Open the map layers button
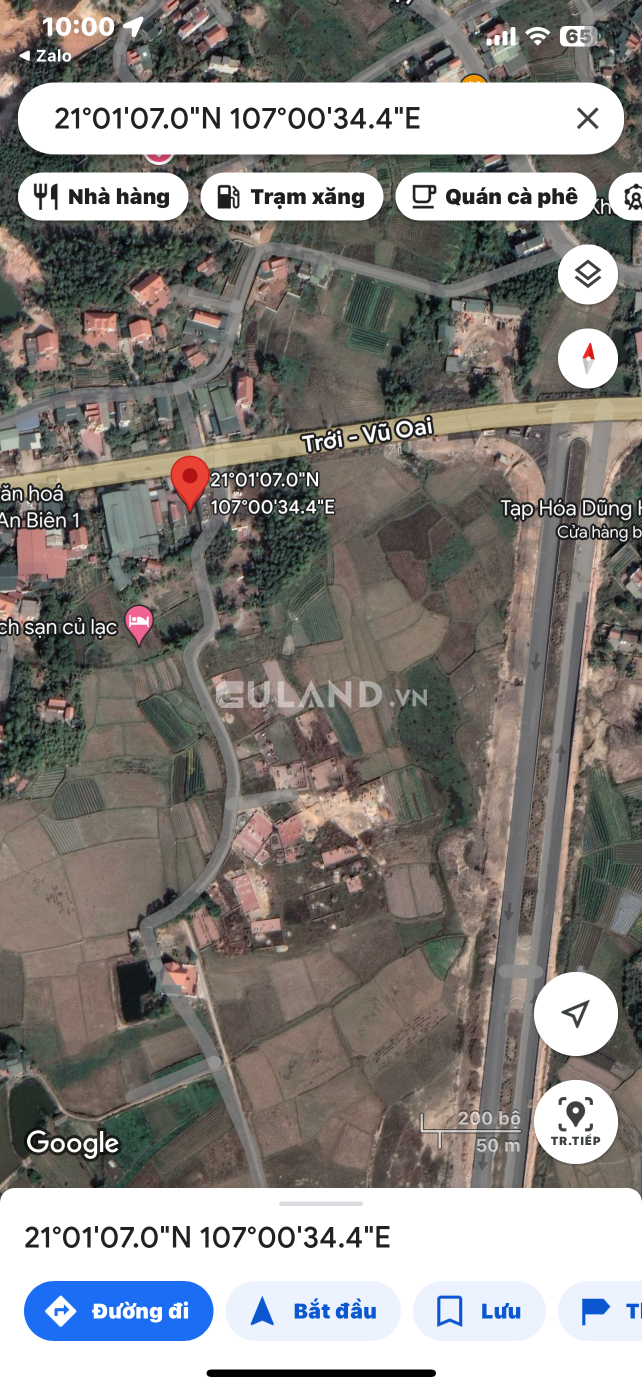Viewport: 642px width, 1389px height. tap(587, 274)
